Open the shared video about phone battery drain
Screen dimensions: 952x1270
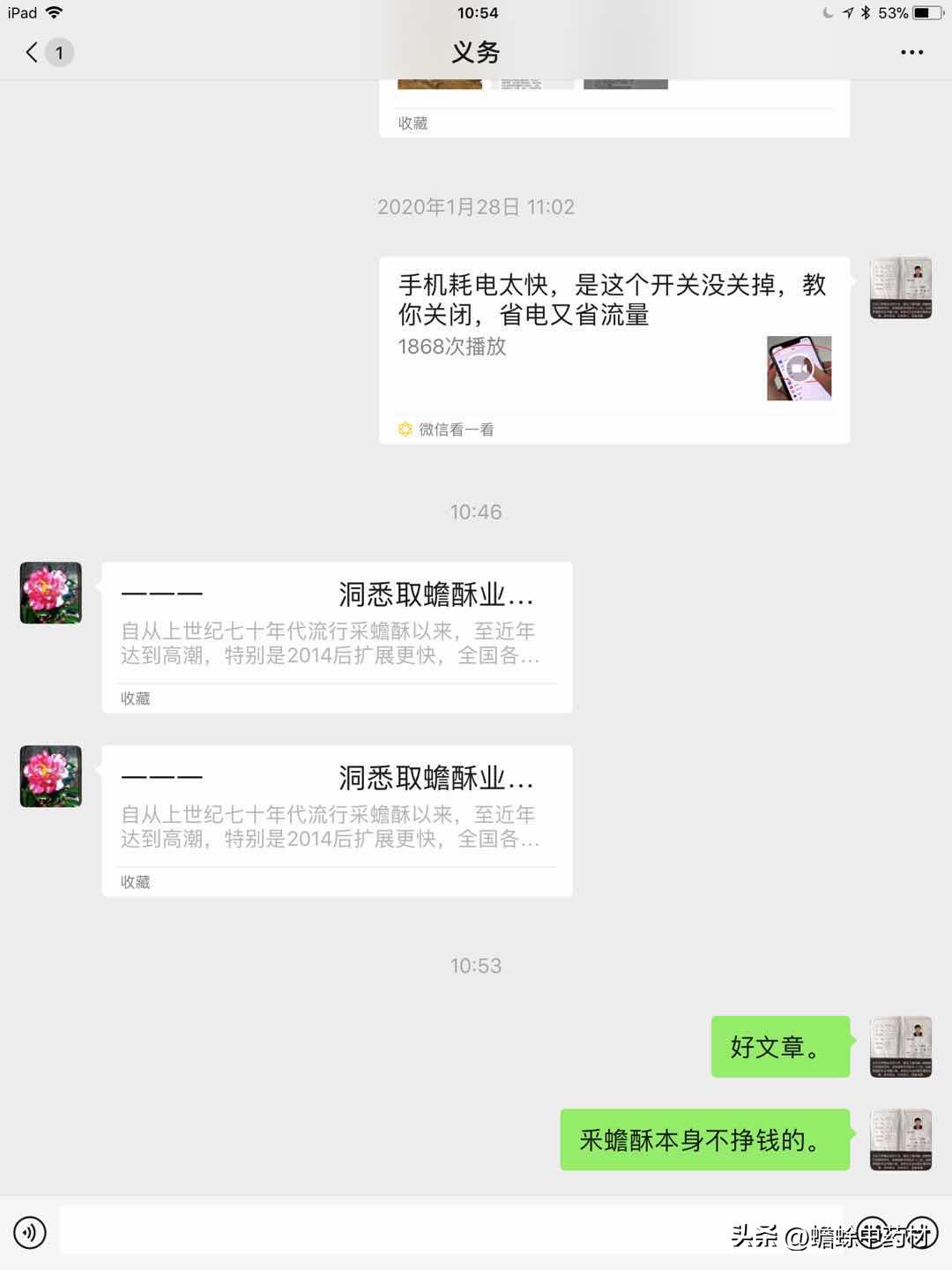coord(614,349)
